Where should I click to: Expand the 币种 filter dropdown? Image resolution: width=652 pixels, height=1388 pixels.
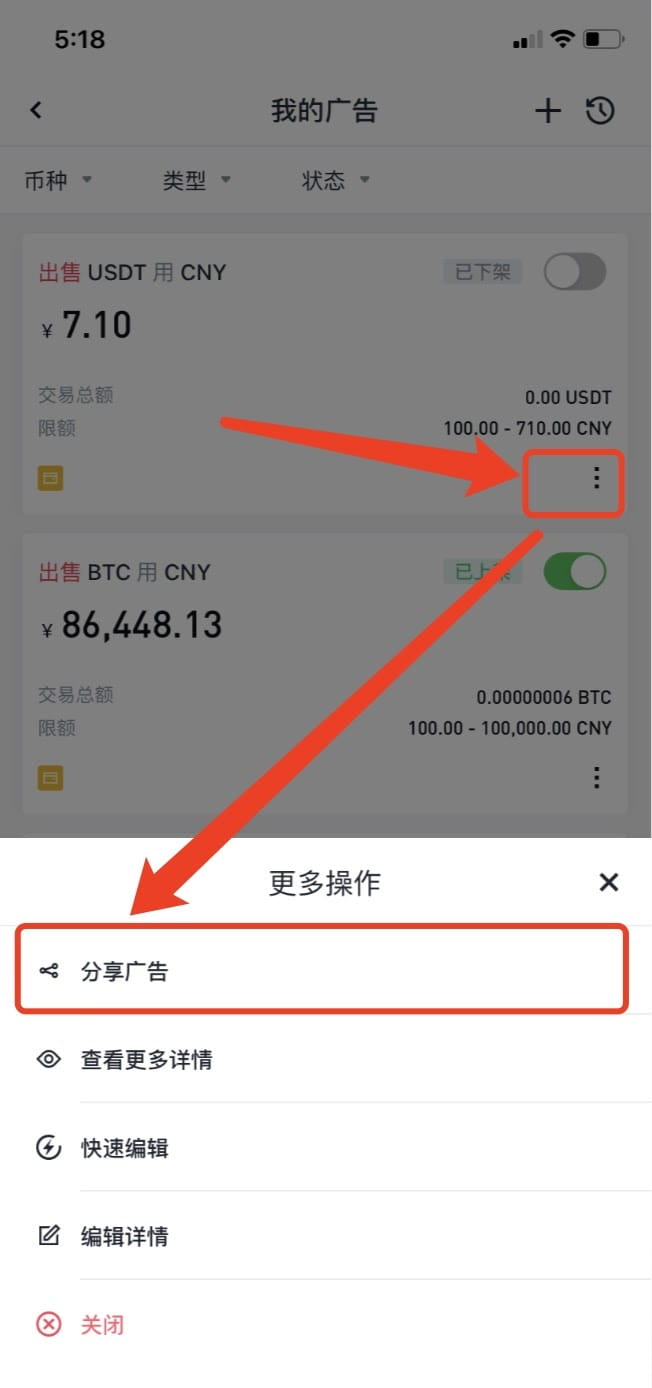(58, 180)
